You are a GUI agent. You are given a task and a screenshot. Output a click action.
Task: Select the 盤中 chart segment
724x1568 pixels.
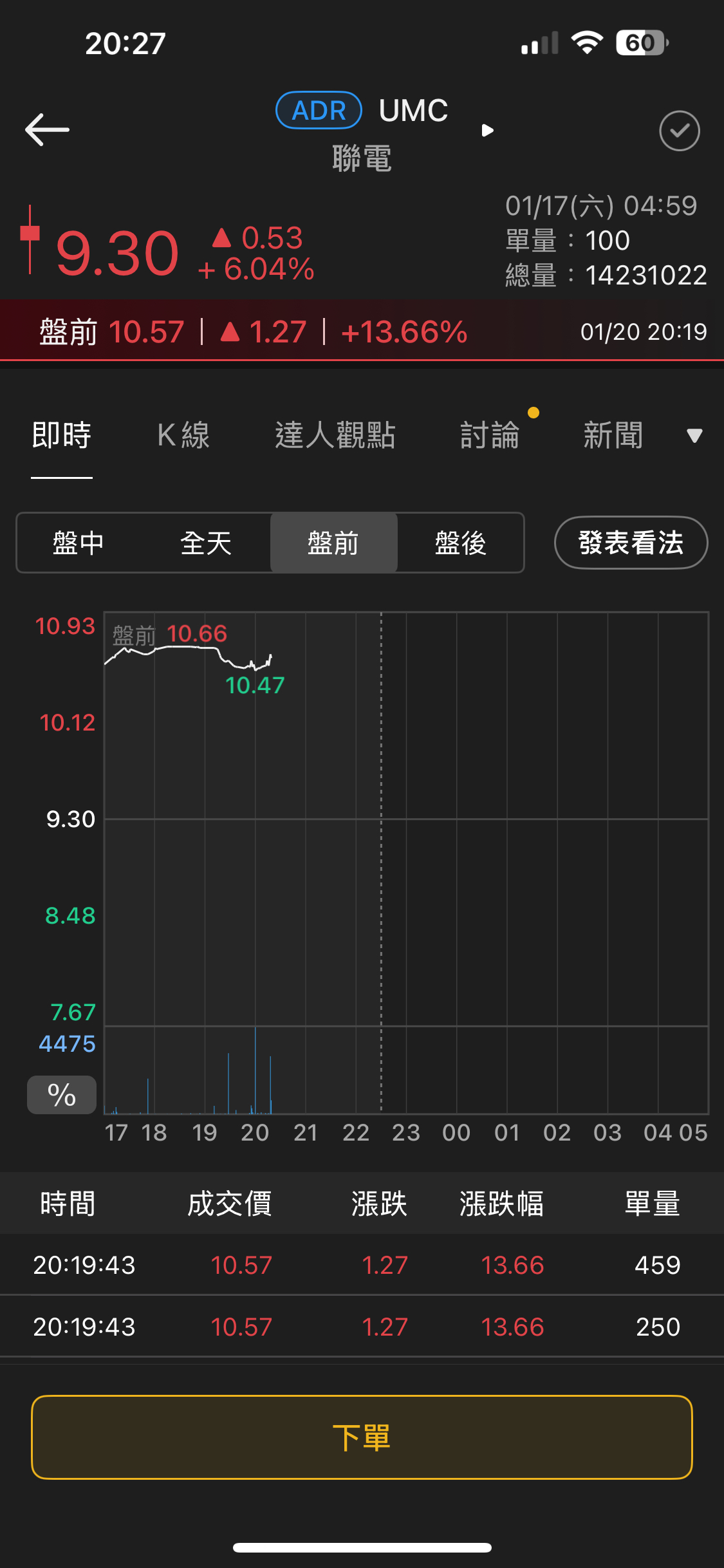coord(79,543)
